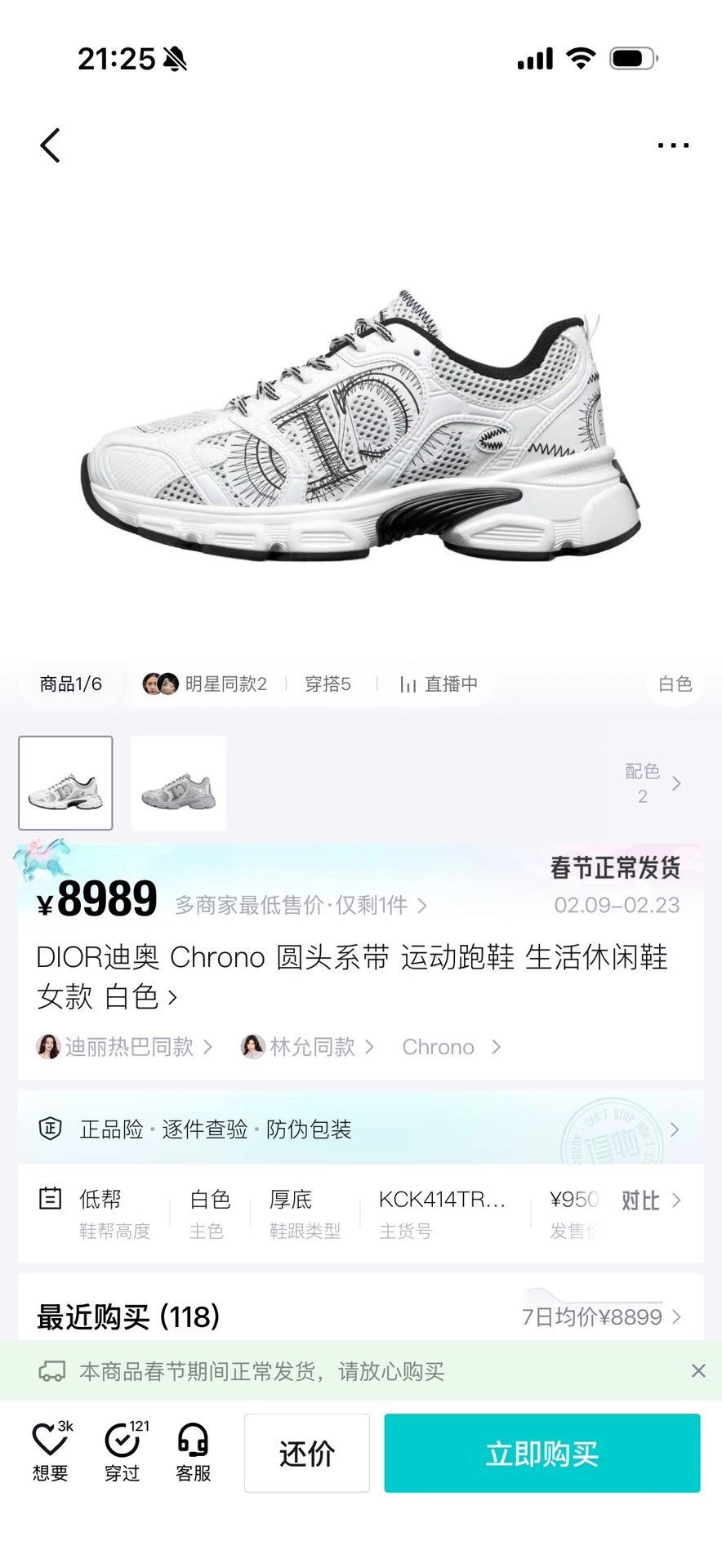Open the Chrono series link
This screenshot has height=1568, width=722.
pos(452,1047)
